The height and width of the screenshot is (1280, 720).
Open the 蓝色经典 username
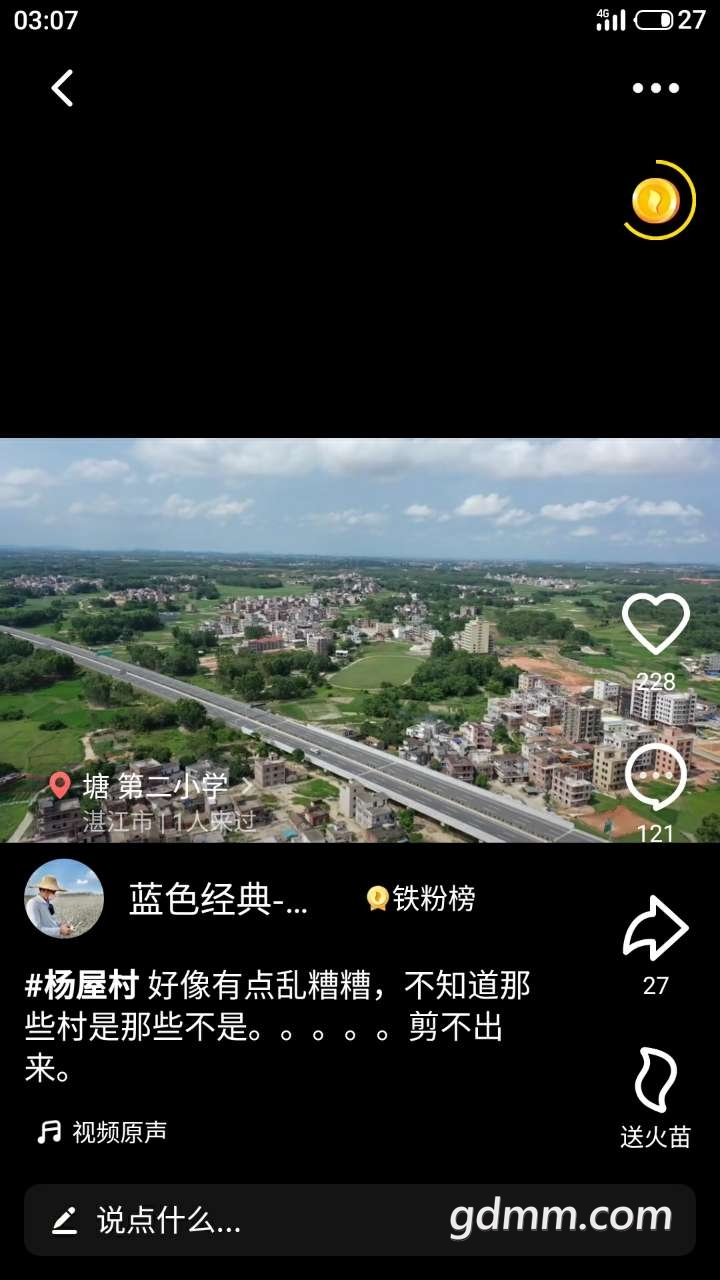coord(218,900)
